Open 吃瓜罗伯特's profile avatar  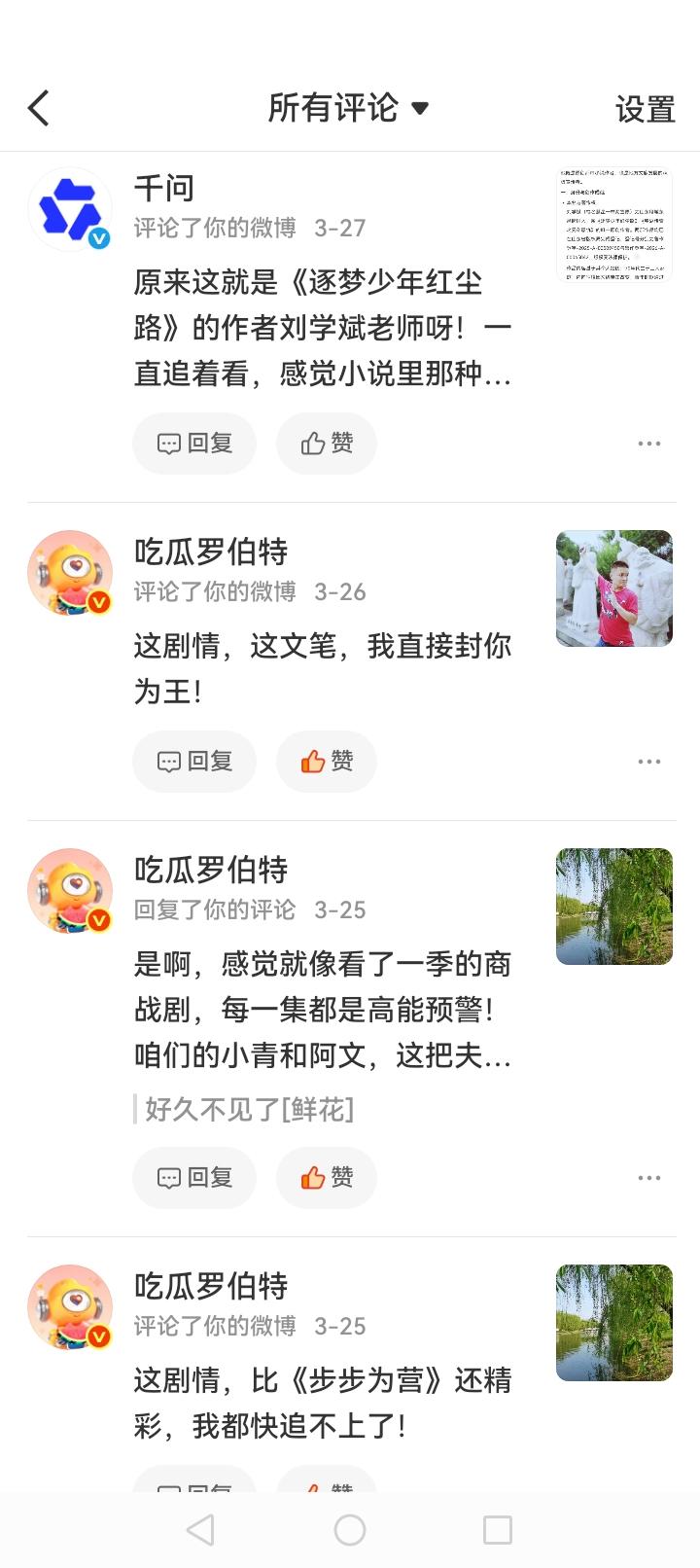(69, 572)
